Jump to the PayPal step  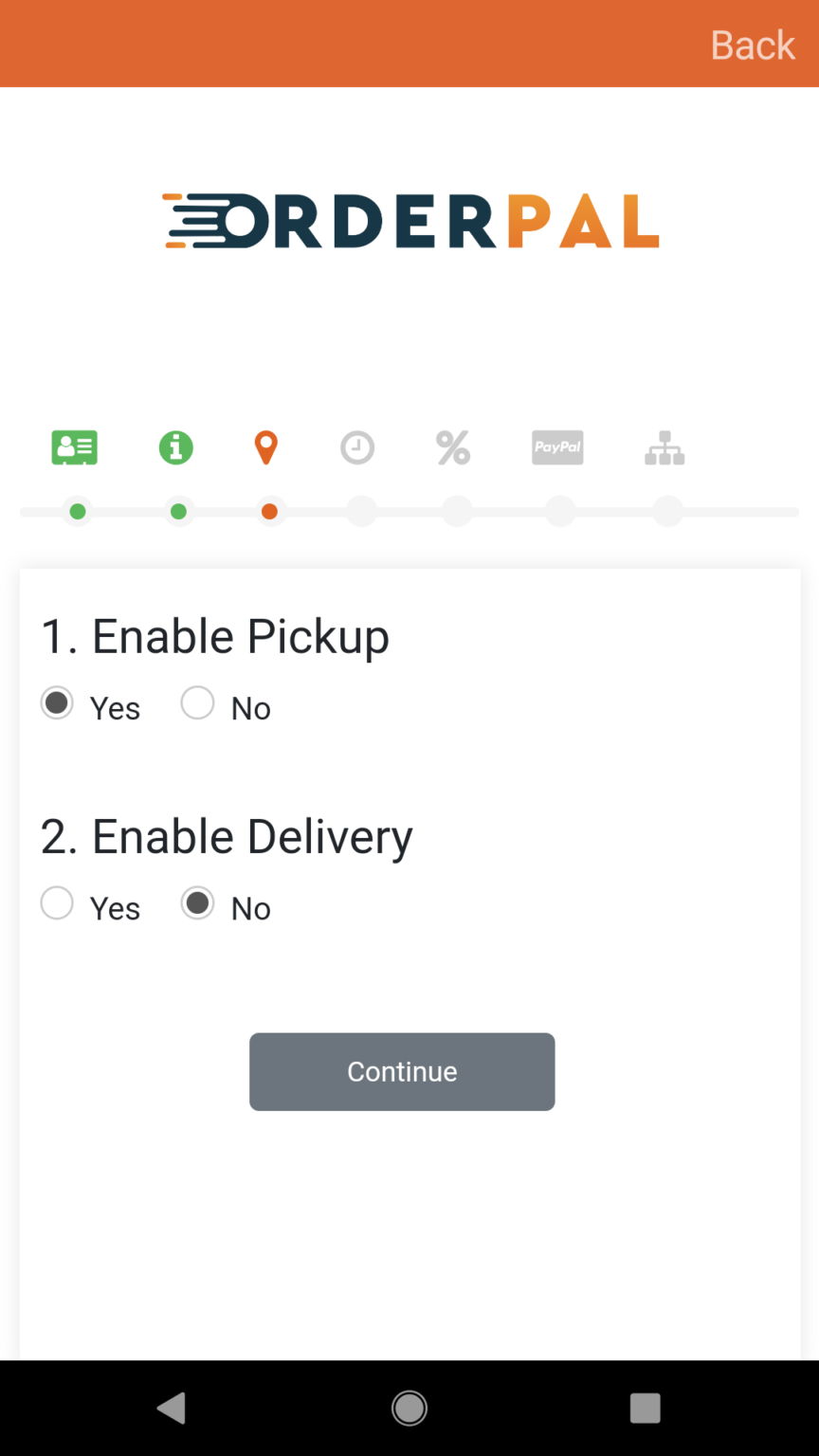[x=557, y=447]
